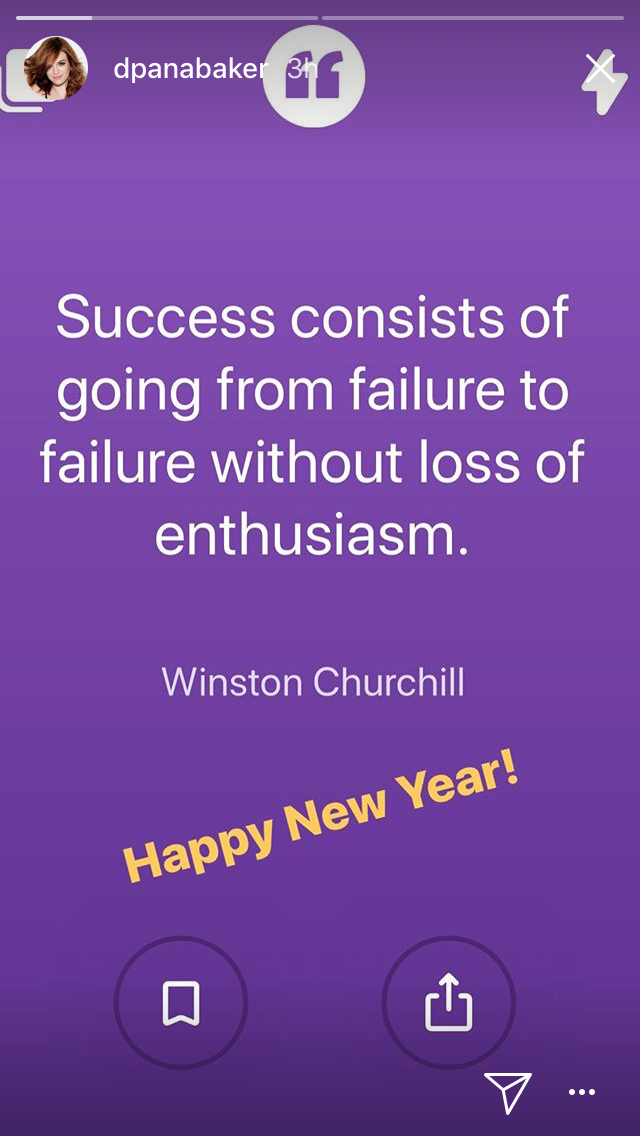This screenshot has width=640, height=1136.
Task: Close the story with the X
Action: coord(600,69)
